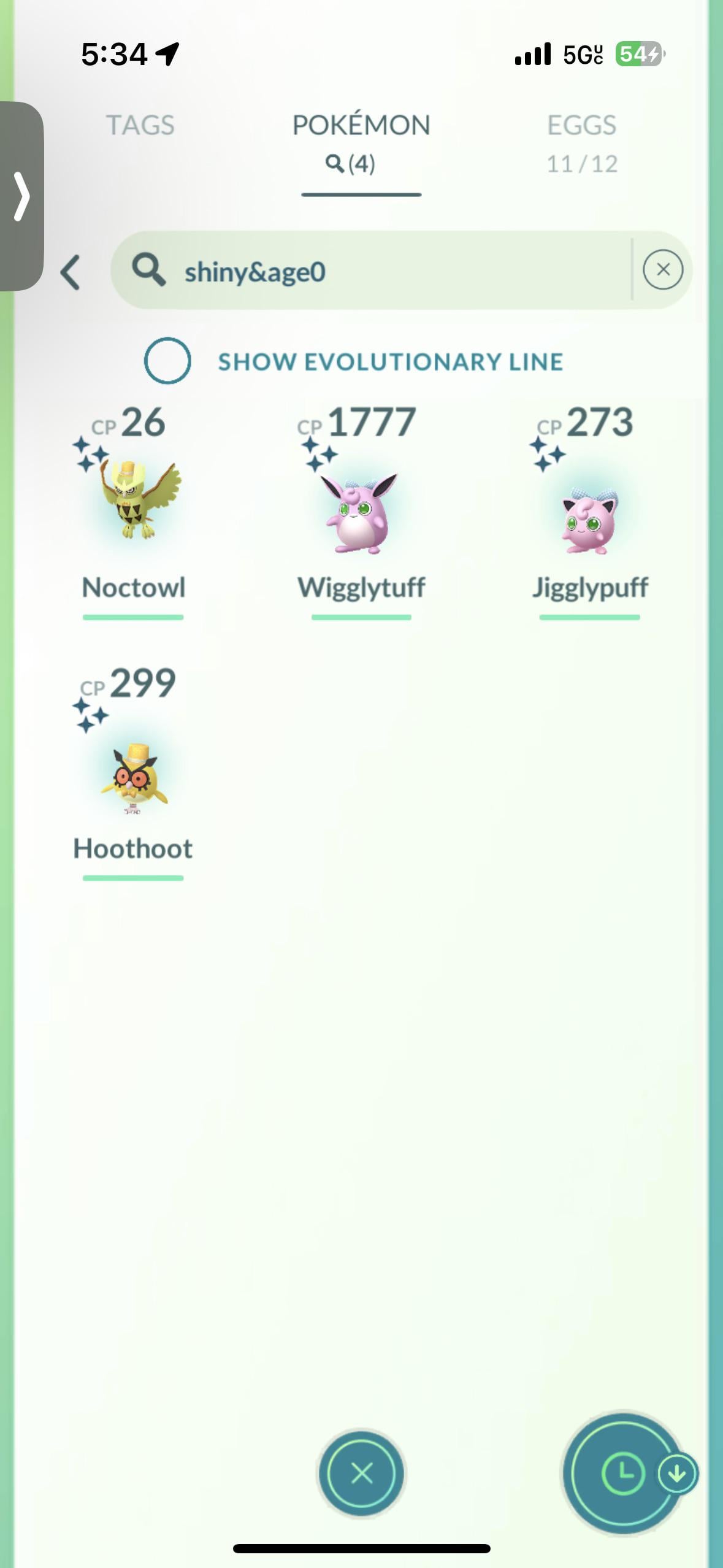The width and height of the screenshot is (723, 1568).
Task: Go back with the search back arrow
Action: [71, 272]
